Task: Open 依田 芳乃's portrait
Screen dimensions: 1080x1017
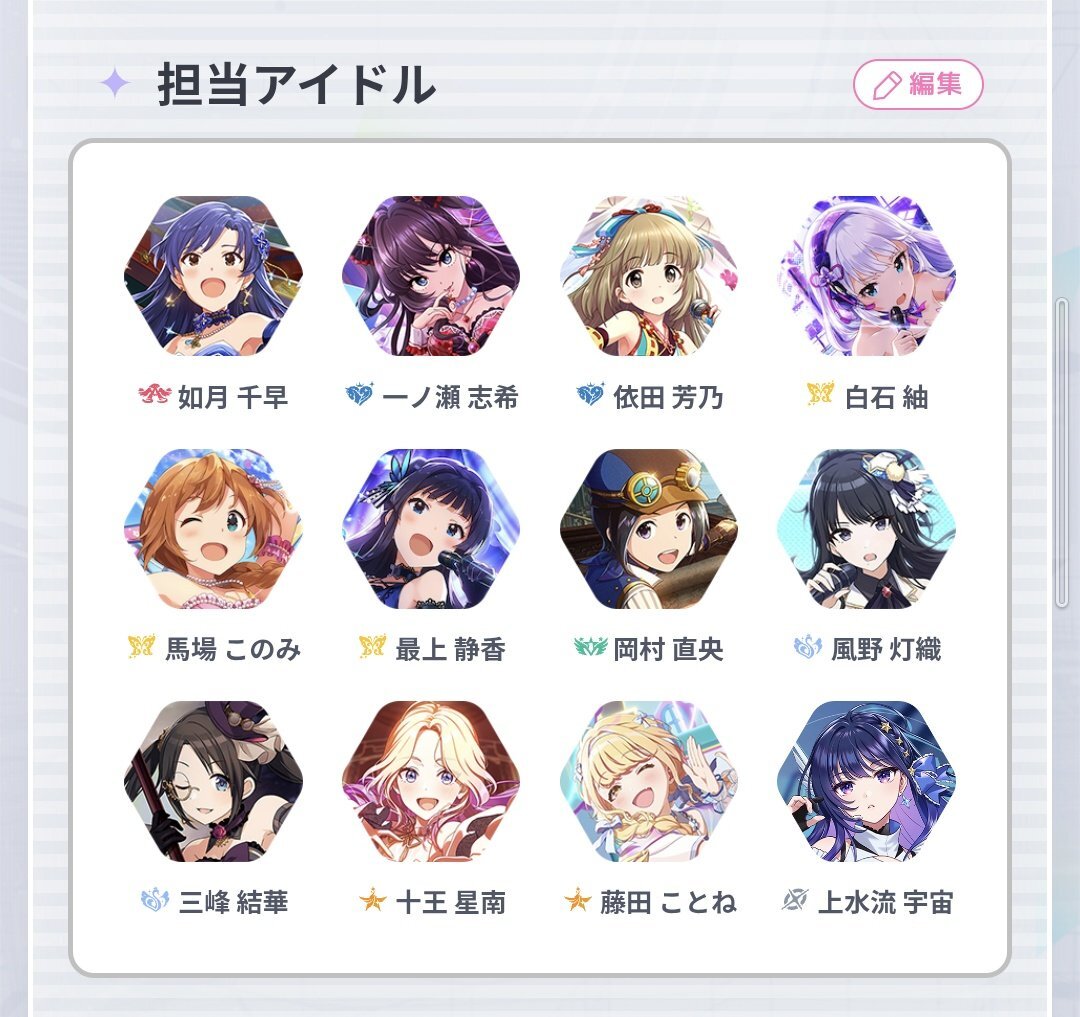Action: [649, 276]
